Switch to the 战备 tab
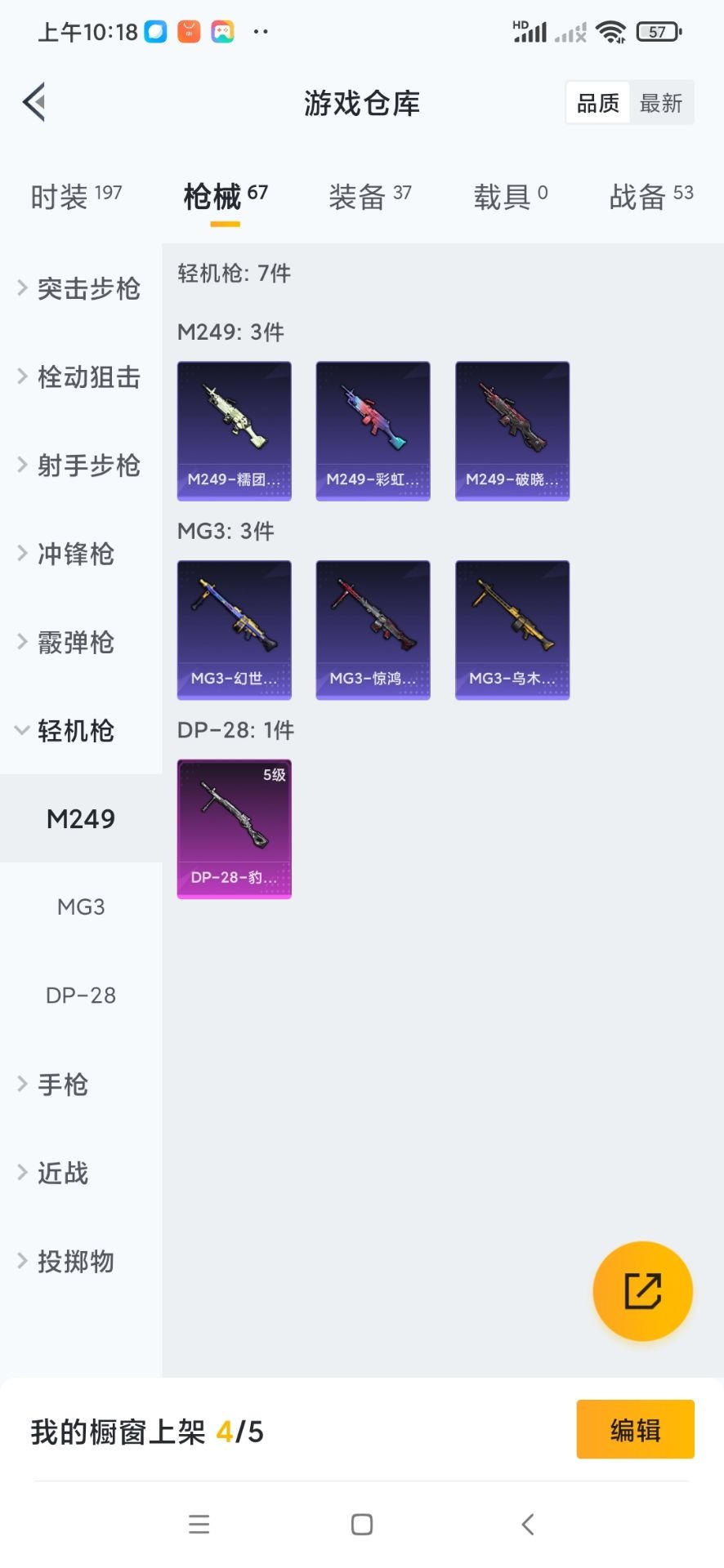 650,196
